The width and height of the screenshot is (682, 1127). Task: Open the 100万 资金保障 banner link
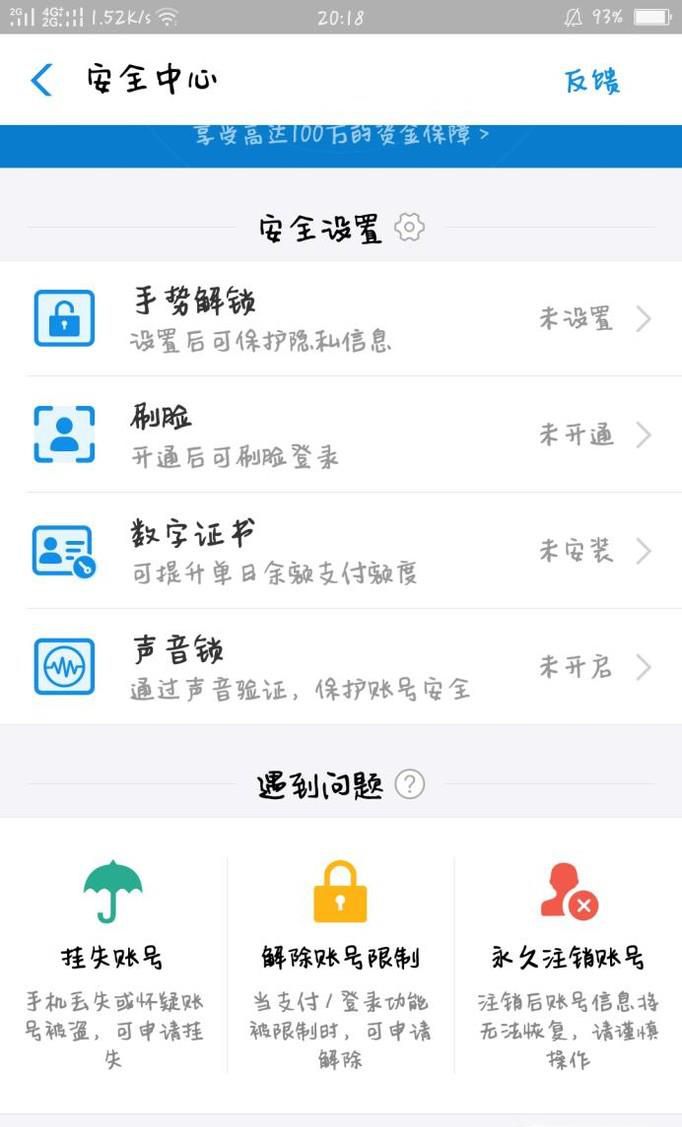341,136
